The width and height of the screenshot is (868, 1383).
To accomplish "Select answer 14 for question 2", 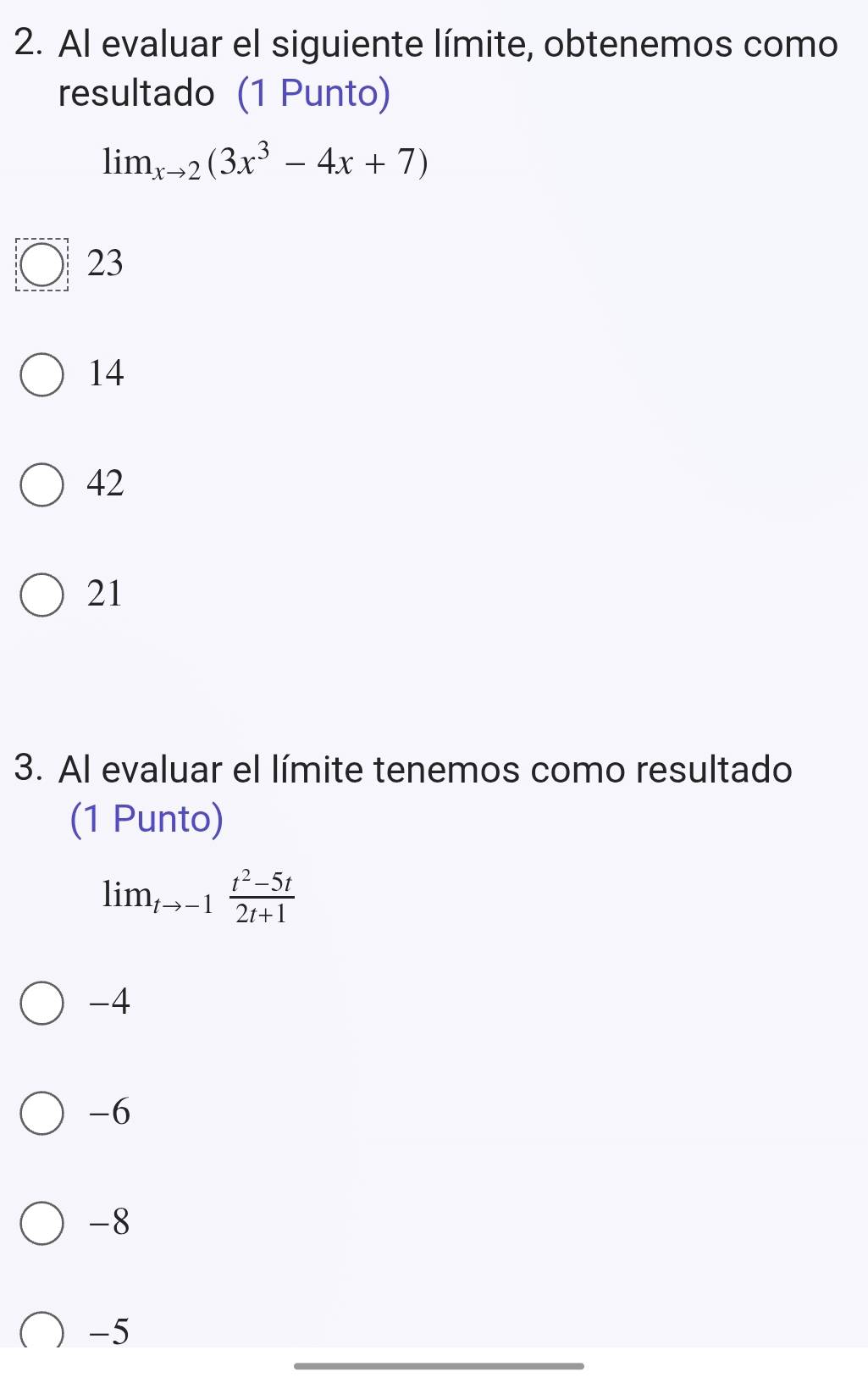I will 41,373.
